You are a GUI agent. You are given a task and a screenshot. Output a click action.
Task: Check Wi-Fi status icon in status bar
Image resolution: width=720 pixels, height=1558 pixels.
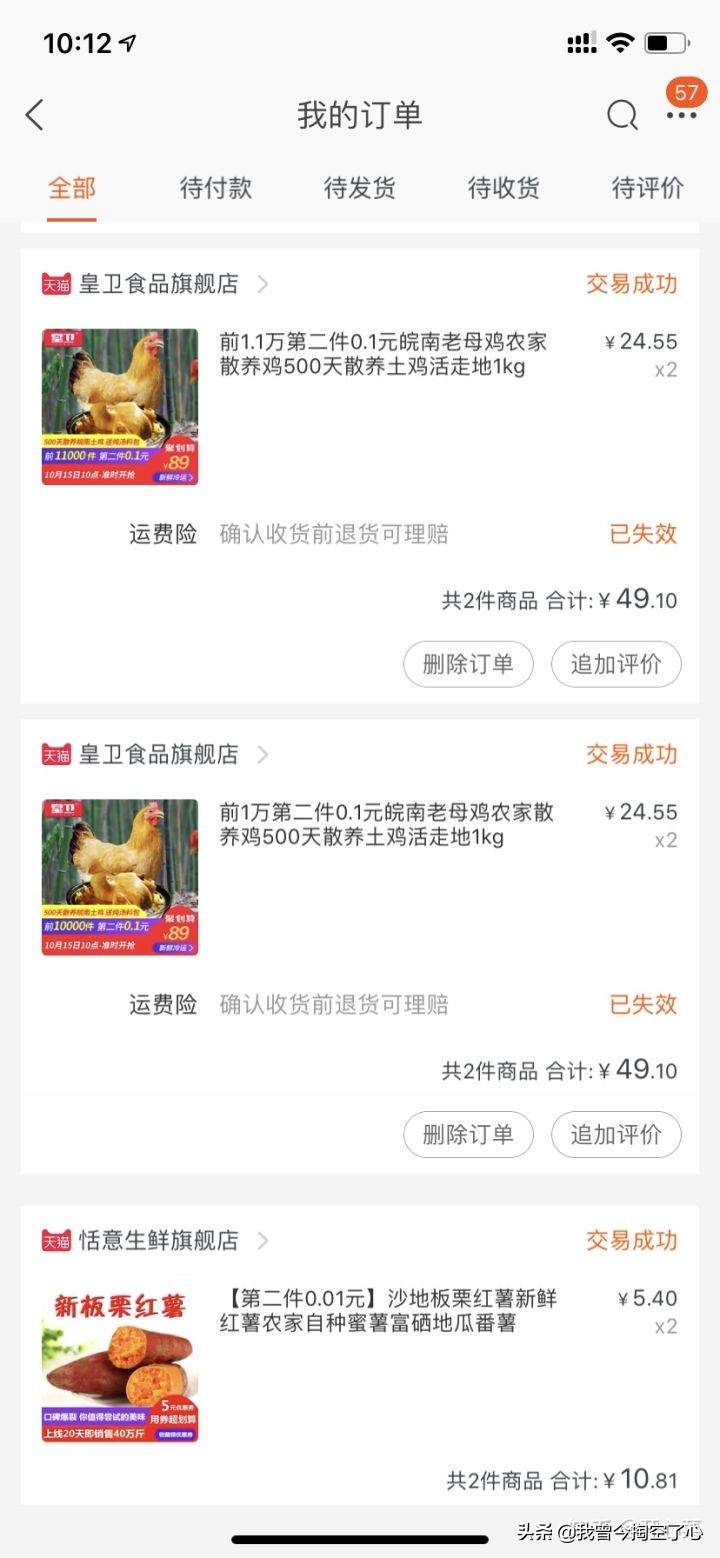coord(620,42)
